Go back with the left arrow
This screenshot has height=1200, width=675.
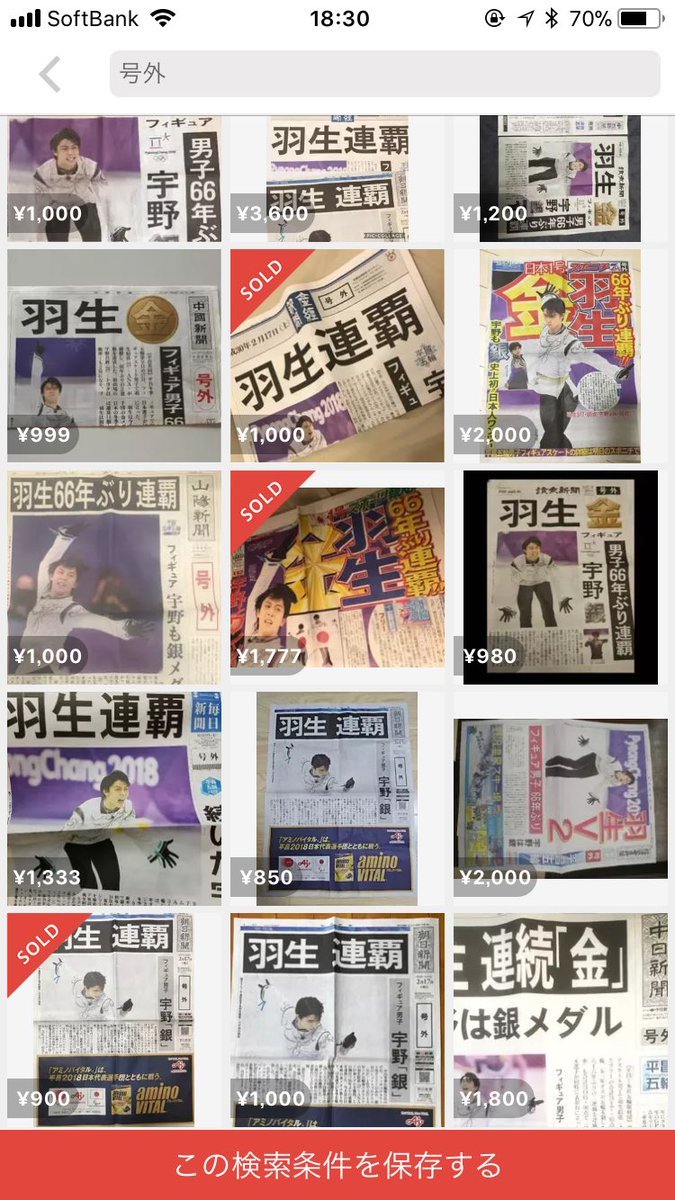tap(50, 75)
